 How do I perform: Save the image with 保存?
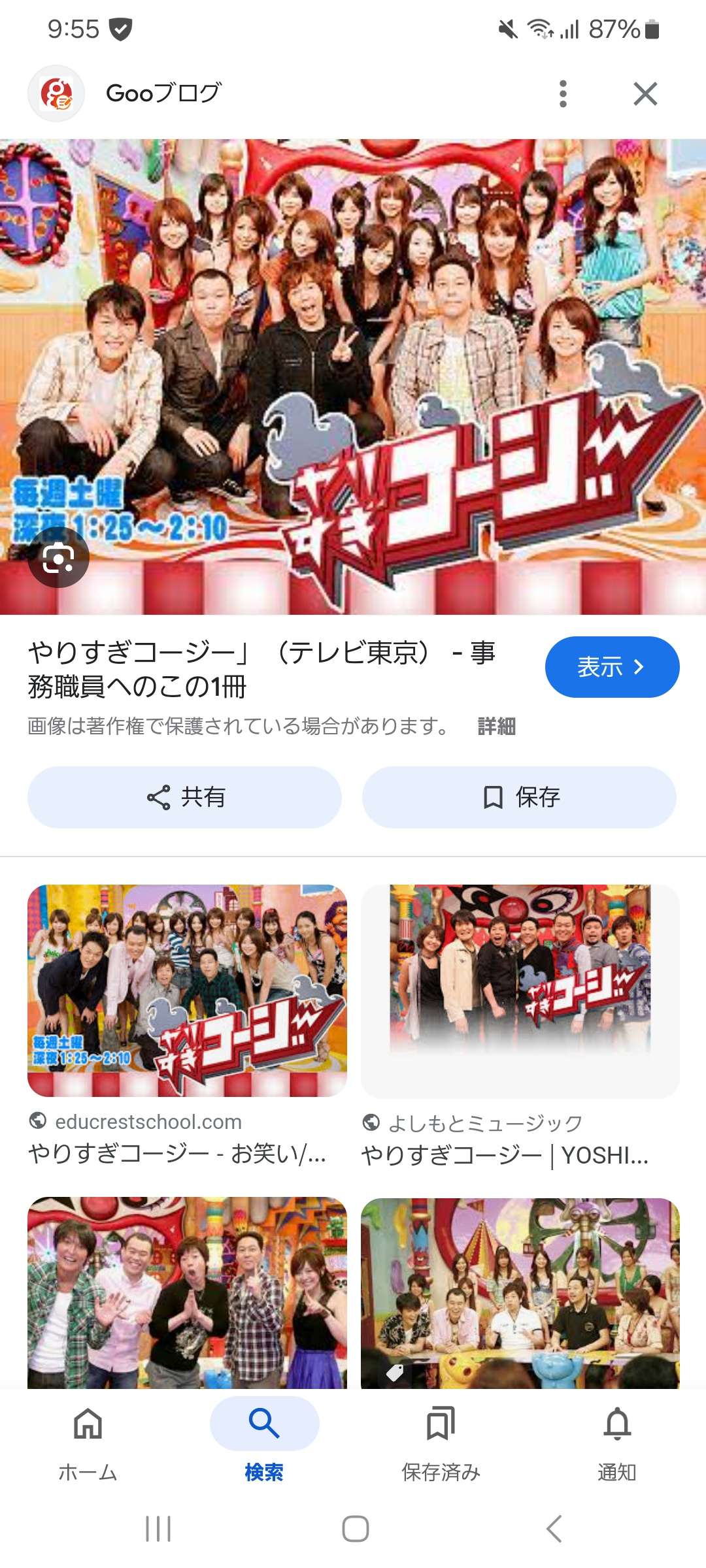519,797
